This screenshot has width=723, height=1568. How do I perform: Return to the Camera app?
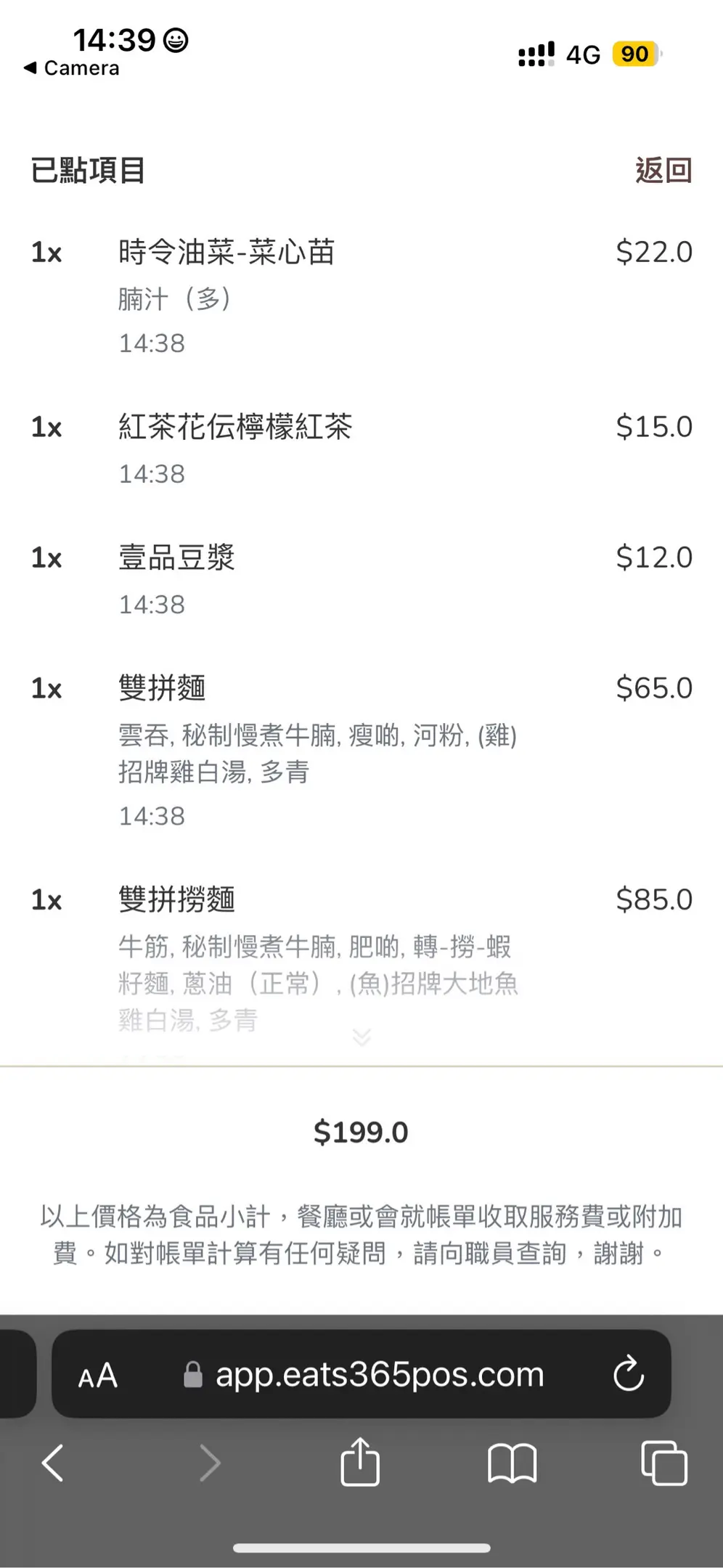[71, 68]
